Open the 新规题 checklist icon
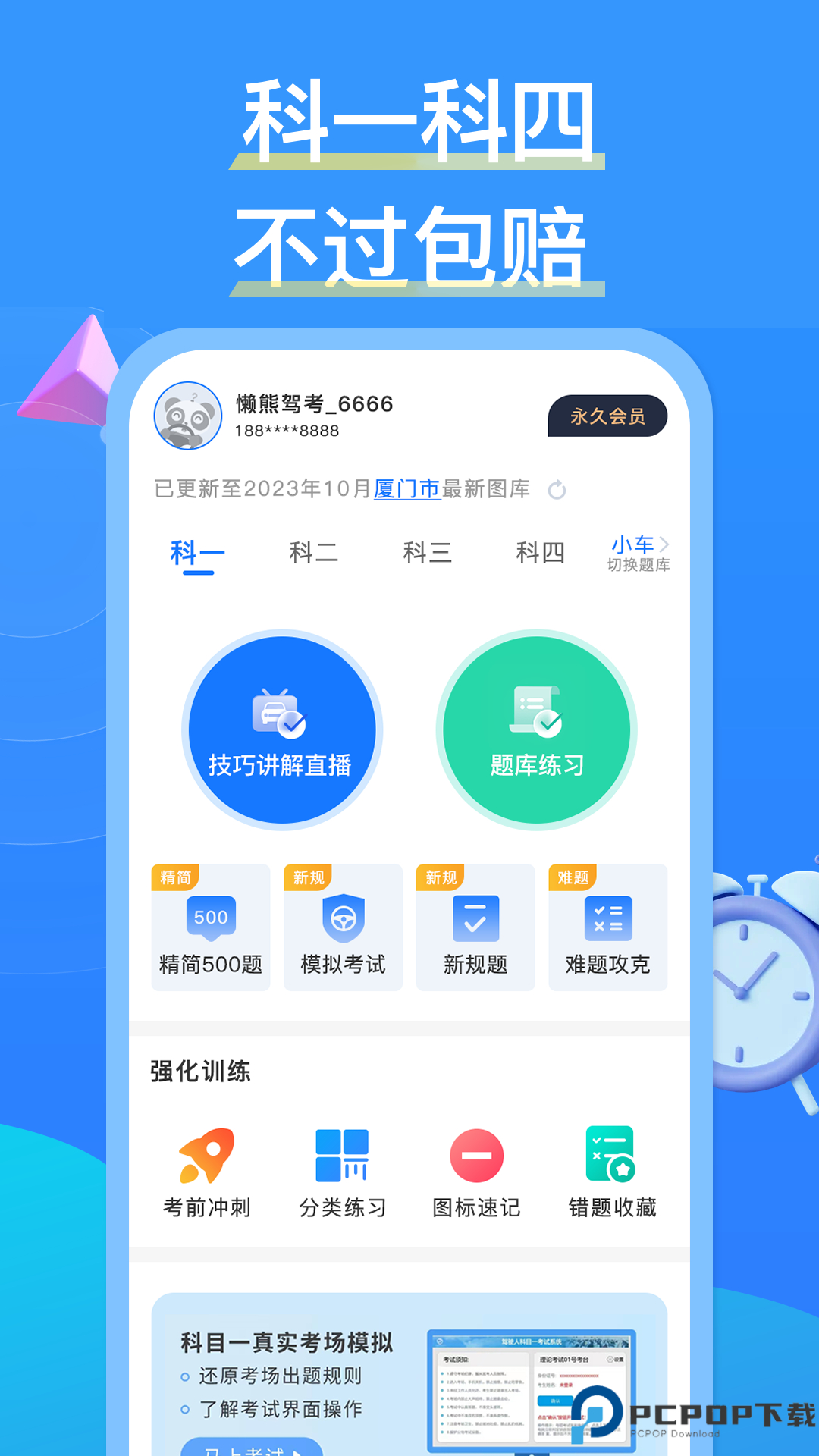This screenshot has width=819, height=1456. point(475,920)
